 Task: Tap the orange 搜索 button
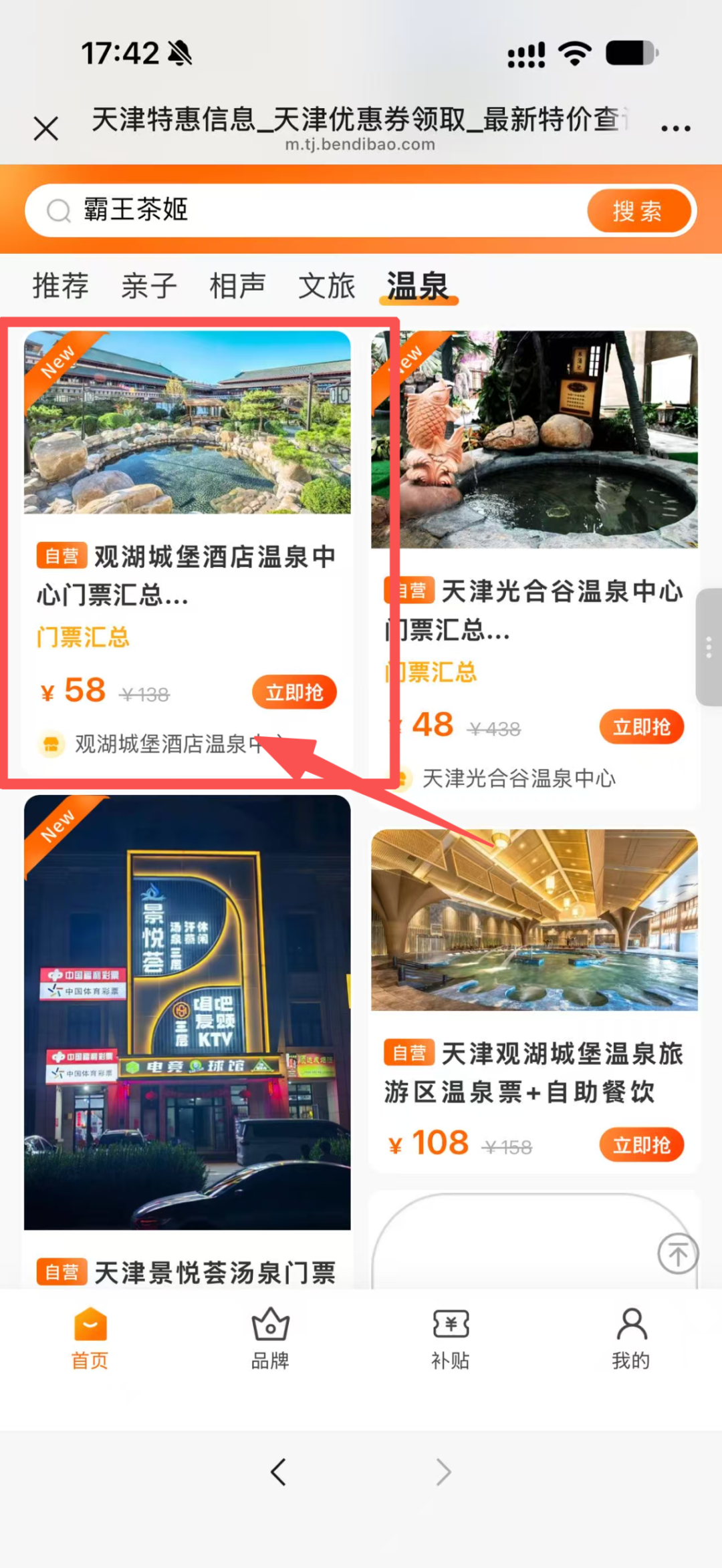point(638,210)
